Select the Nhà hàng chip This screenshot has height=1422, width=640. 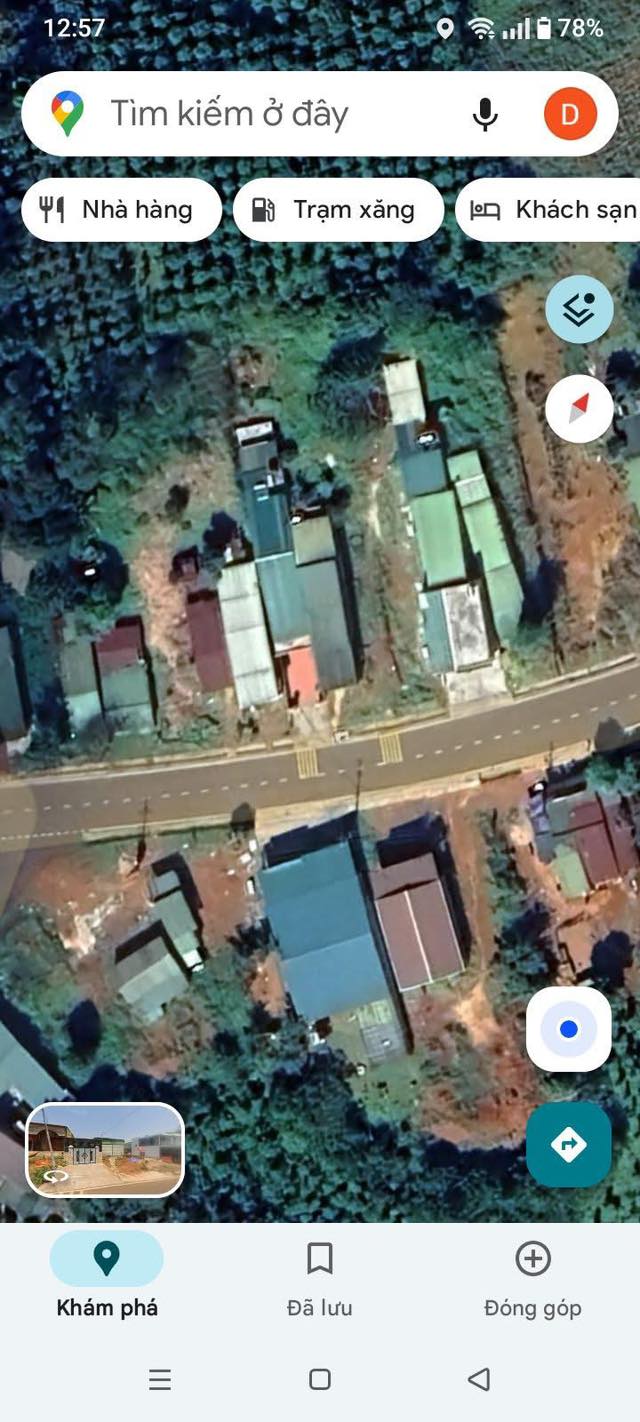[x=121, y=210]
